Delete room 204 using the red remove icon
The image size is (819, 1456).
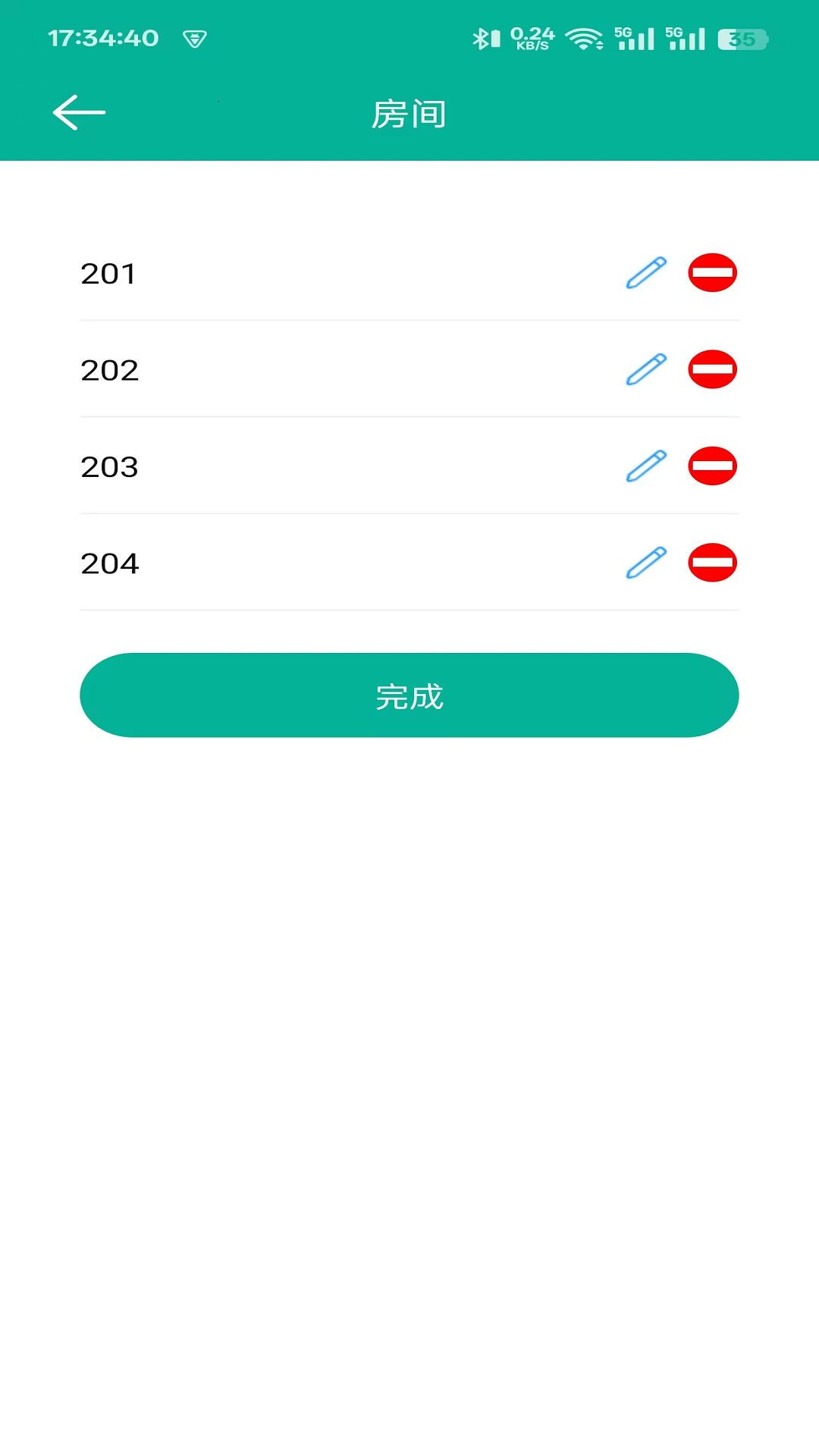(712, 563)
